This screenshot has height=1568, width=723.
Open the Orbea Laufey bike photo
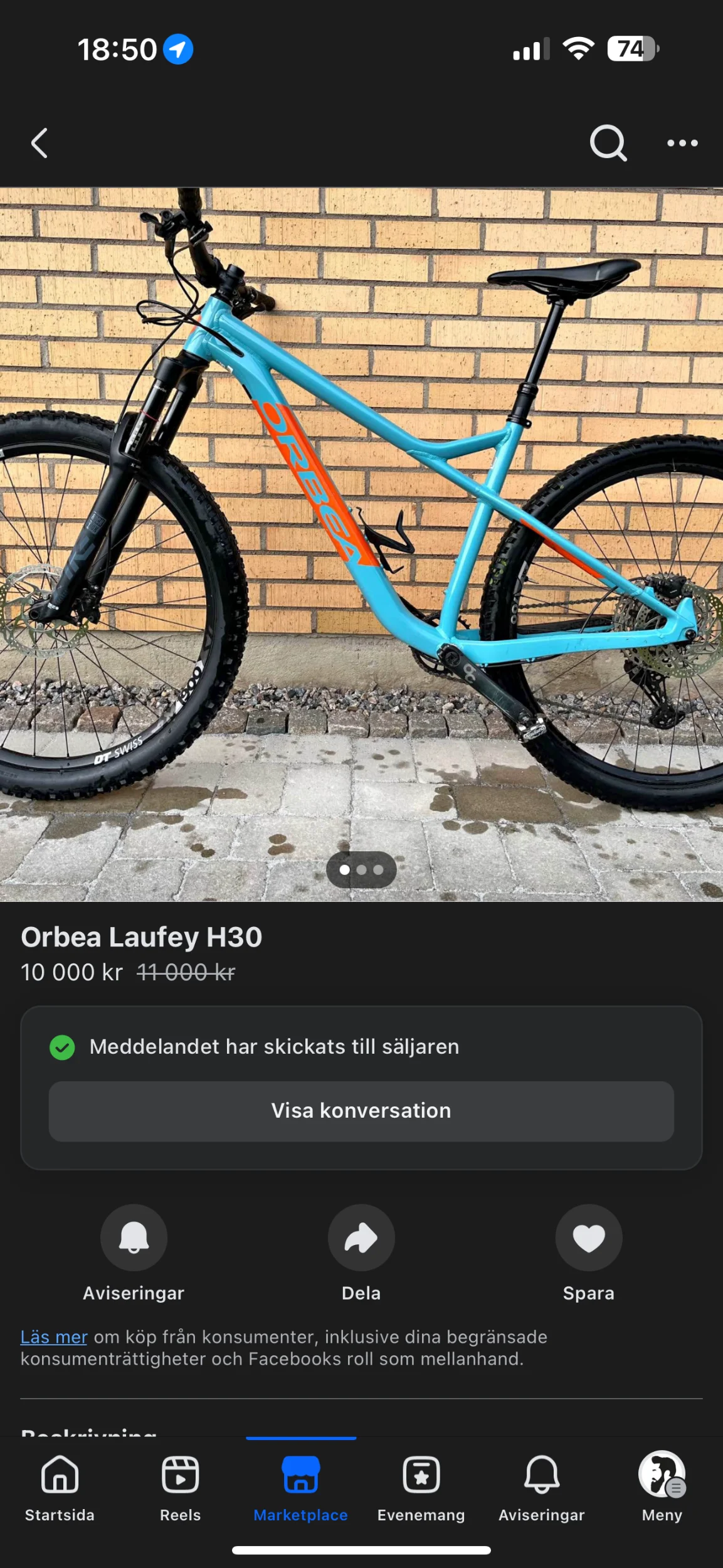361,544
